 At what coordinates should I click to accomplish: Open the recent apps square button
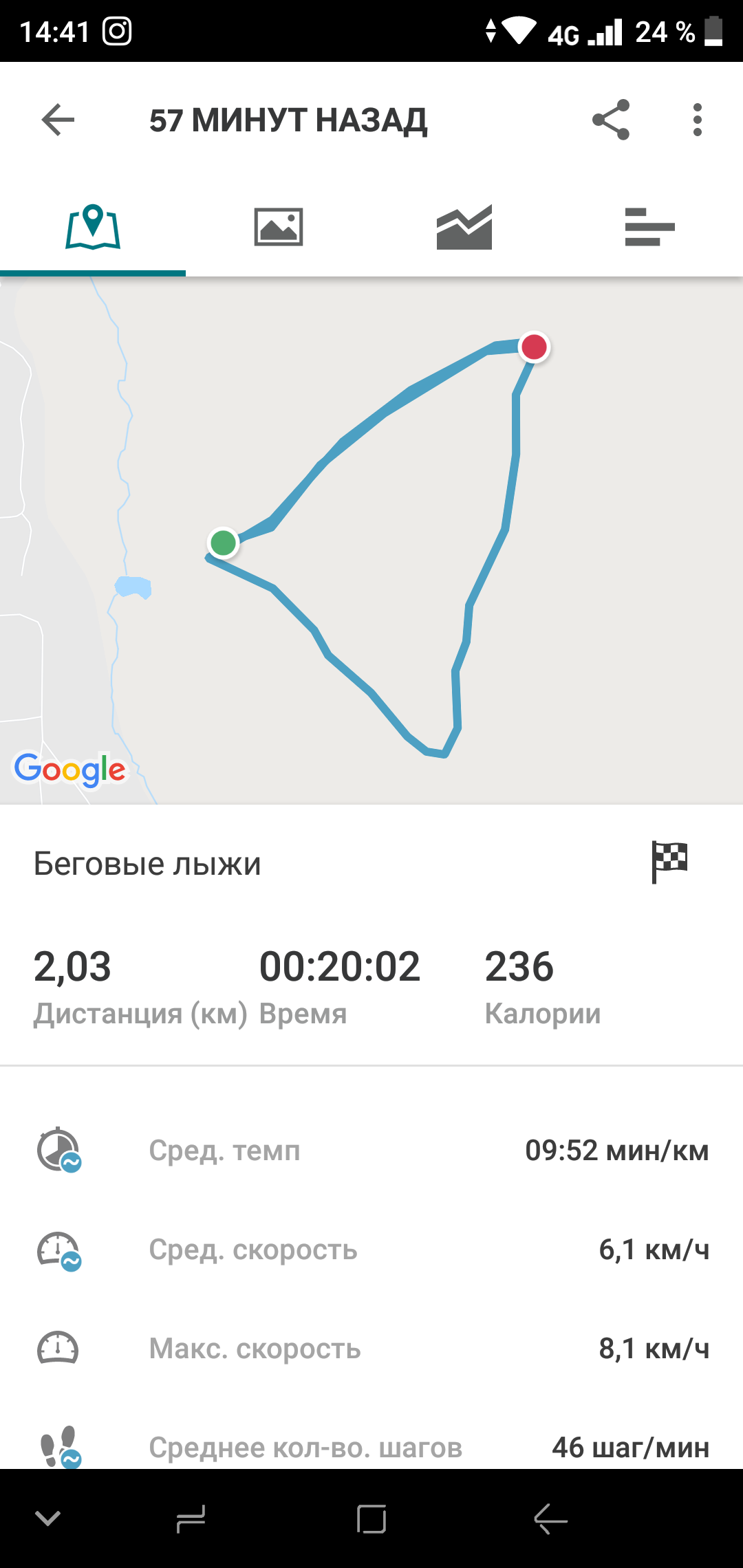tap(371, 1518)
